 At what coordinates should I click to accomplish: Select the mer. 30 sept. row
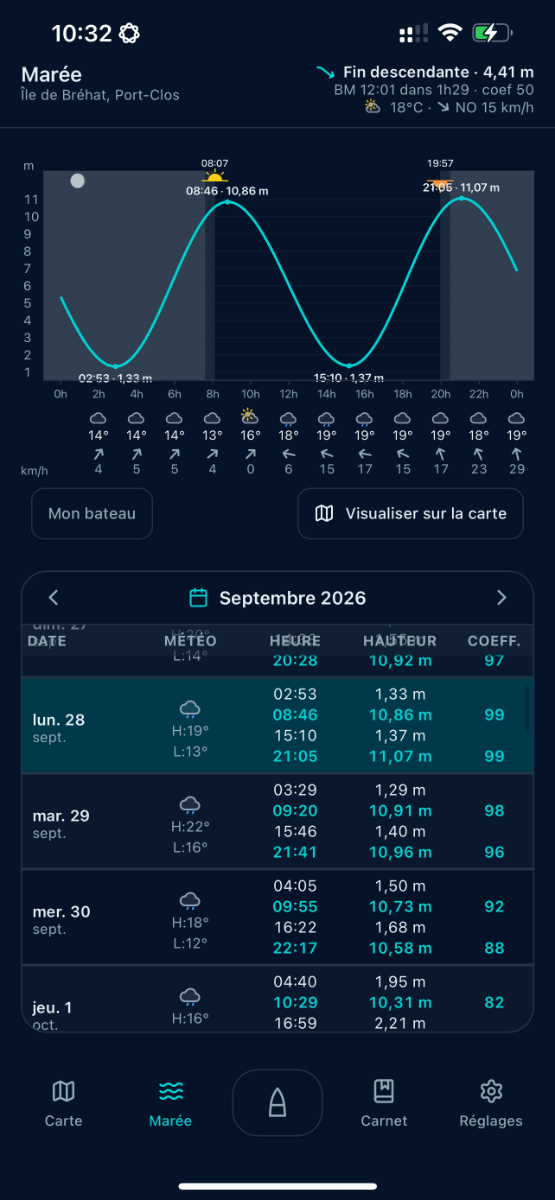click(277, 915)
